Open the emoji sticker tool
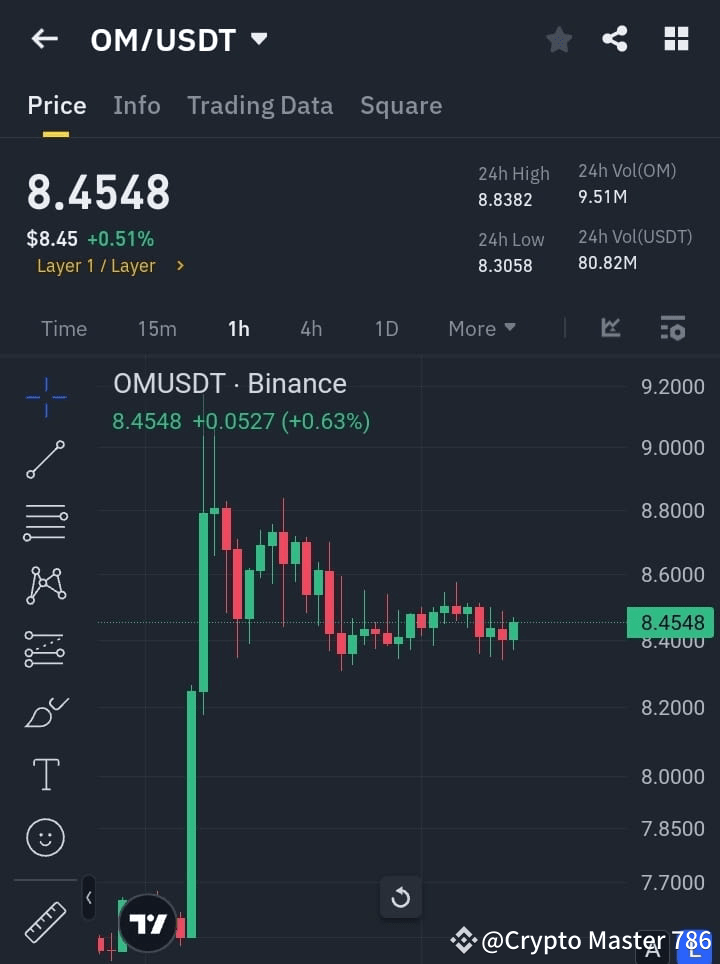The height and width of the screenshot is (964, 720). (45, 837)
